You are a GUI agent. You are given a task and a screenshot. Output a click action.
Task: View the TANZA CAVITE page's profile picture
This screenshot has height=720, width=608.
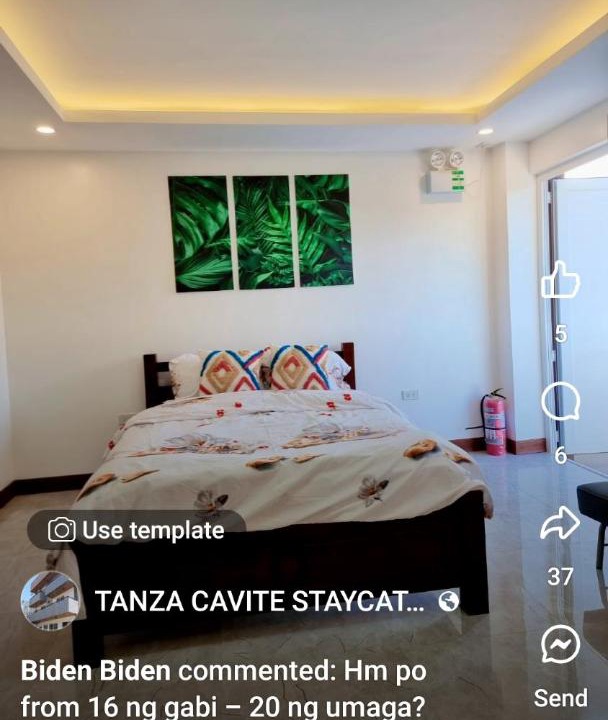click(x=51, y=601)
